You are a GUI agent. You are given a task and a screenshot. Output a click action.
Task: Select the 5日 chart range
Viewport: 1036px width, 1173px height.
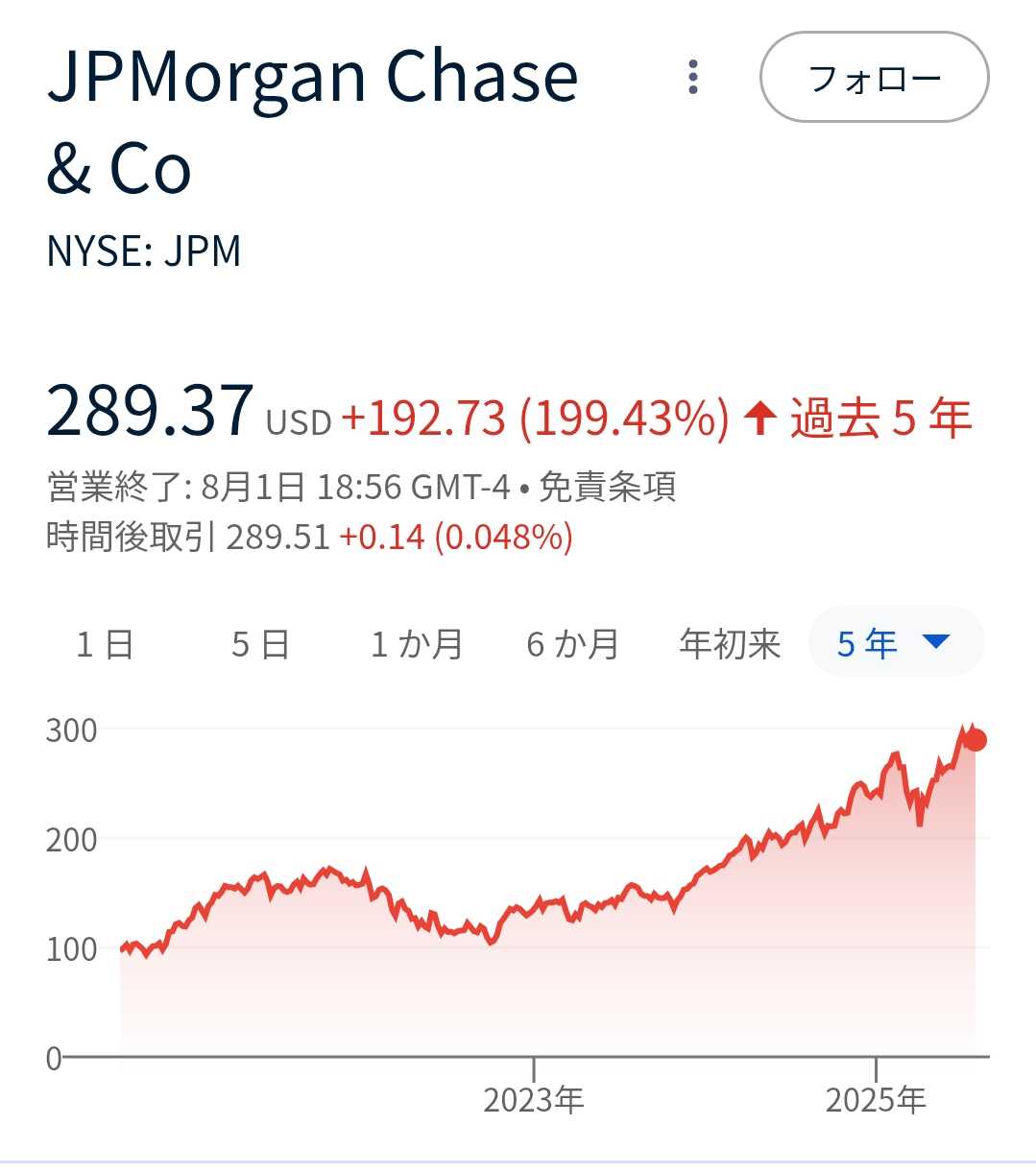[260, 643]
